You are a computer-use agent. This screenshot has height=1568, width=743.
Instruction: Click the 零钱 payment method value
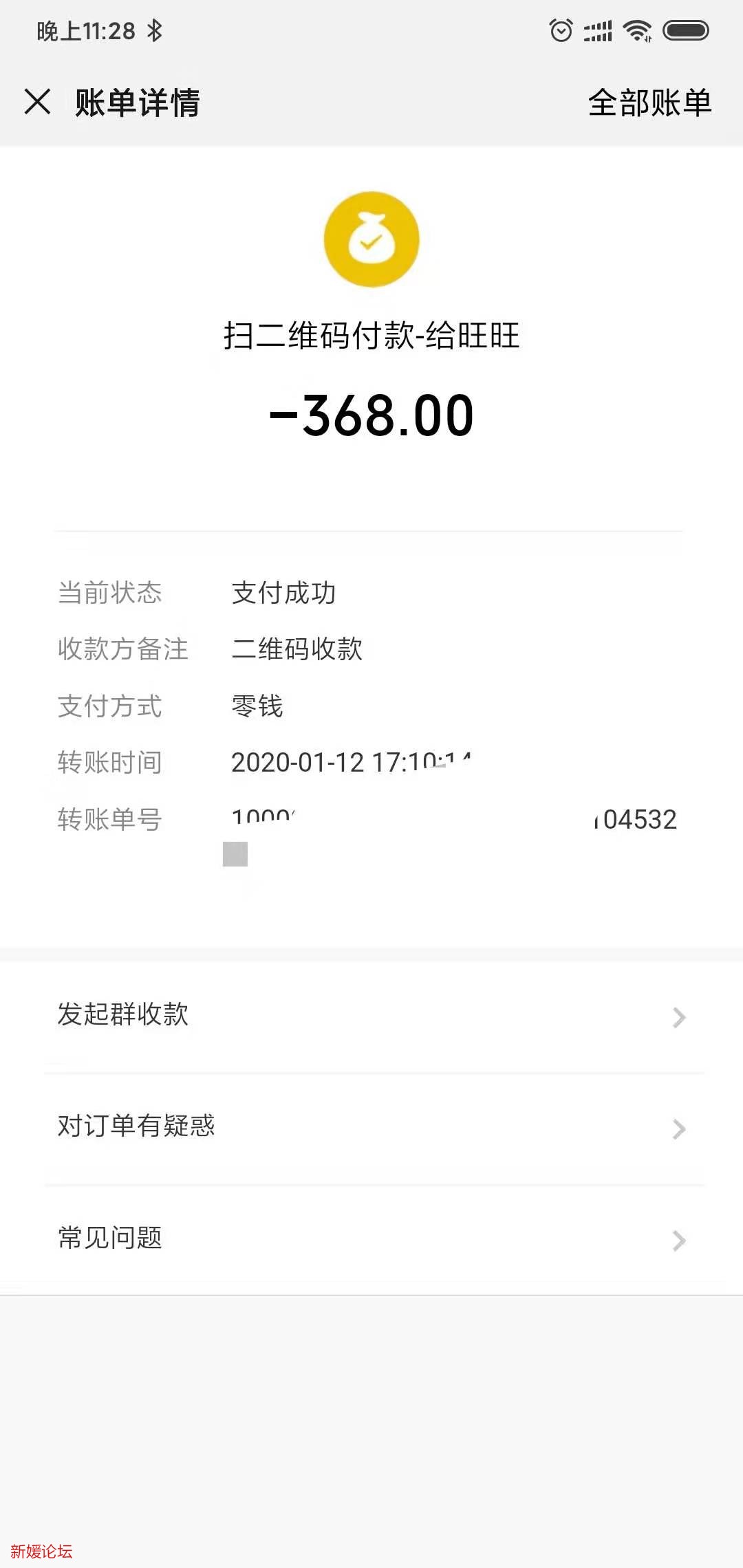point(258,706)
